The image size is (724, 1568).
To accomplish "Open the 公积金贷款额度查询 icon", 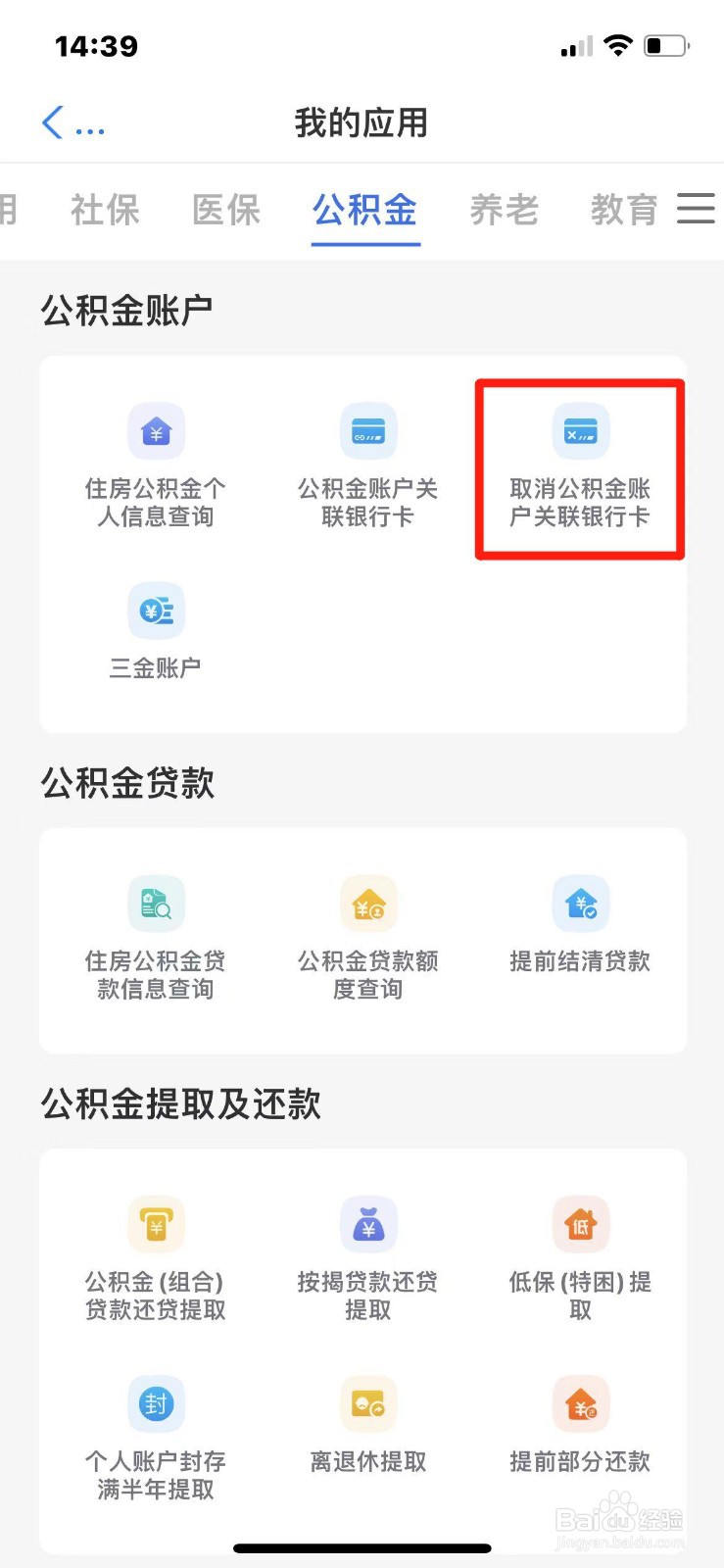I will pos(367,904).
